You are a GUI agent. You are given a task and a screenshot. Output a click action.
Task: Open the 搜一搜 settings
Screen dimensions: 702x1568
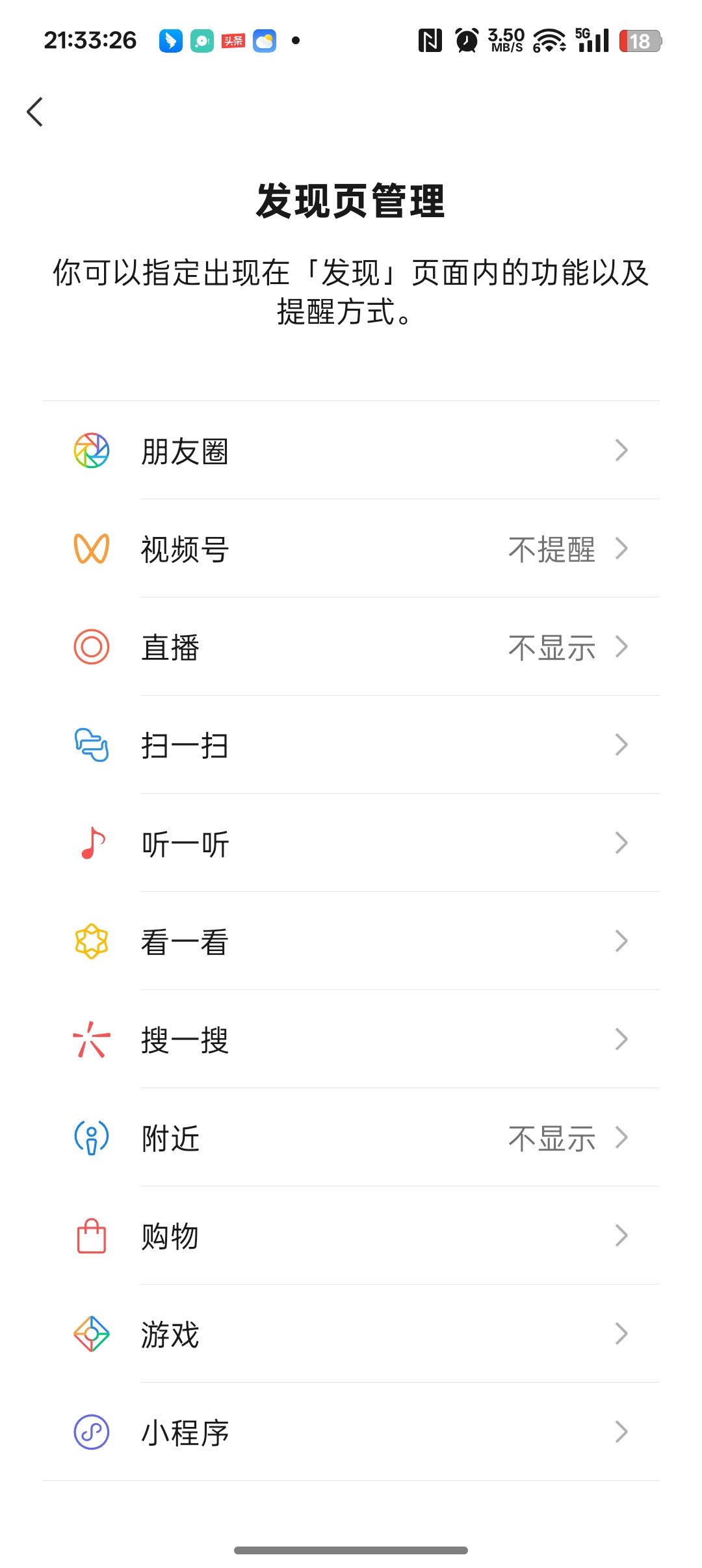click(x=351, y=1039)
